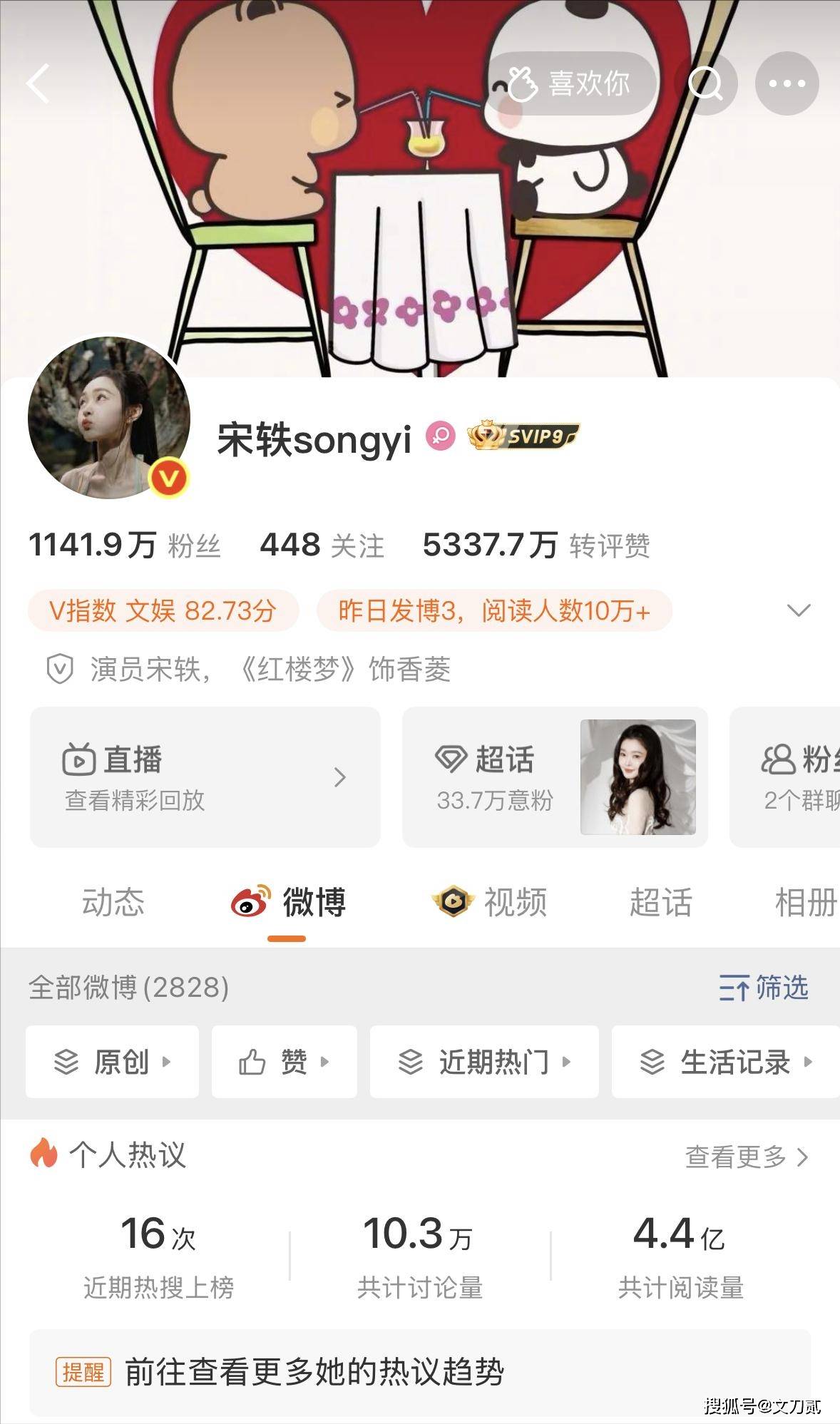This screenshot has height=1424, width=840.
Task: Open the 超话 33.7万意粉 card
Action: tap(555, 777)
